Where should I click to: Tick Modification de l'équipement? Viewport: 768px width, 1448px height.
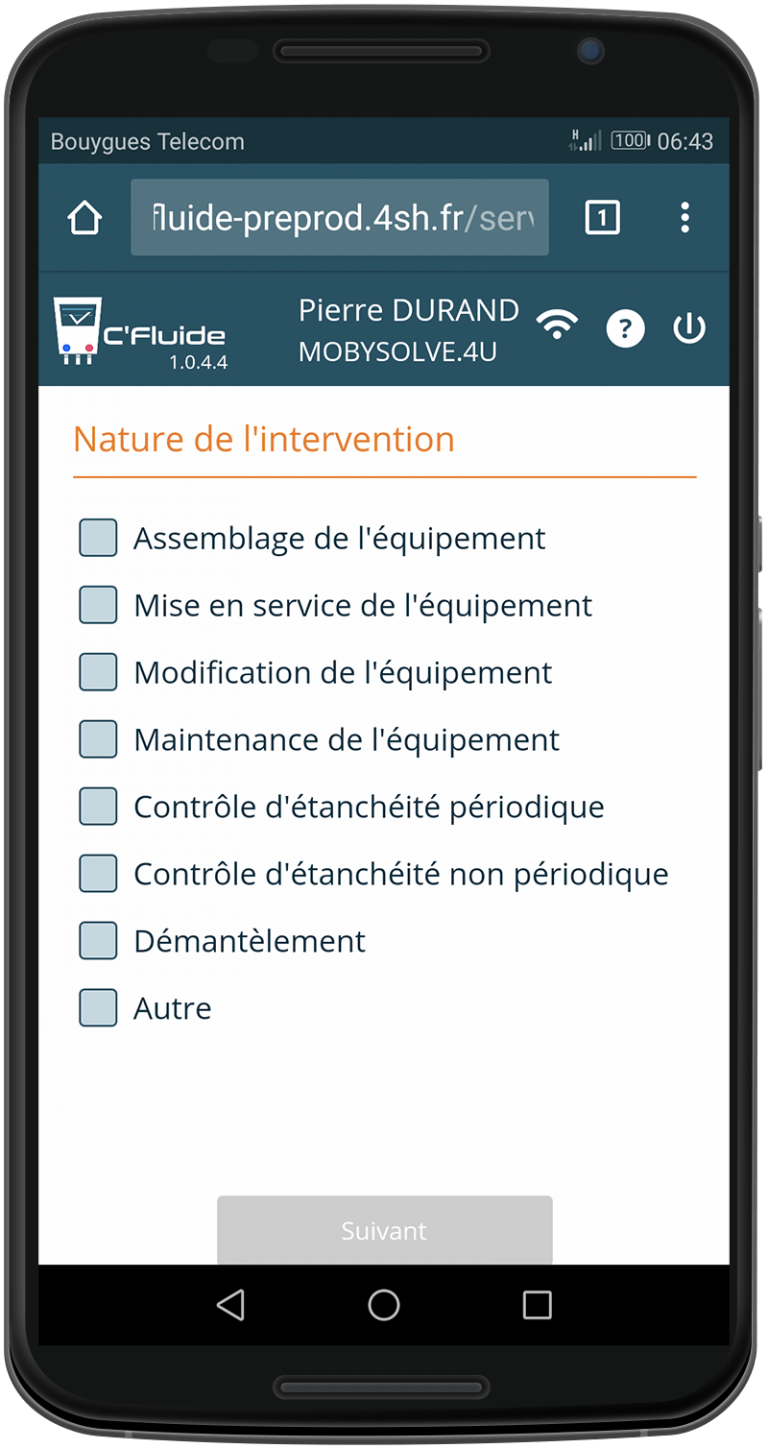click(98, 672)
